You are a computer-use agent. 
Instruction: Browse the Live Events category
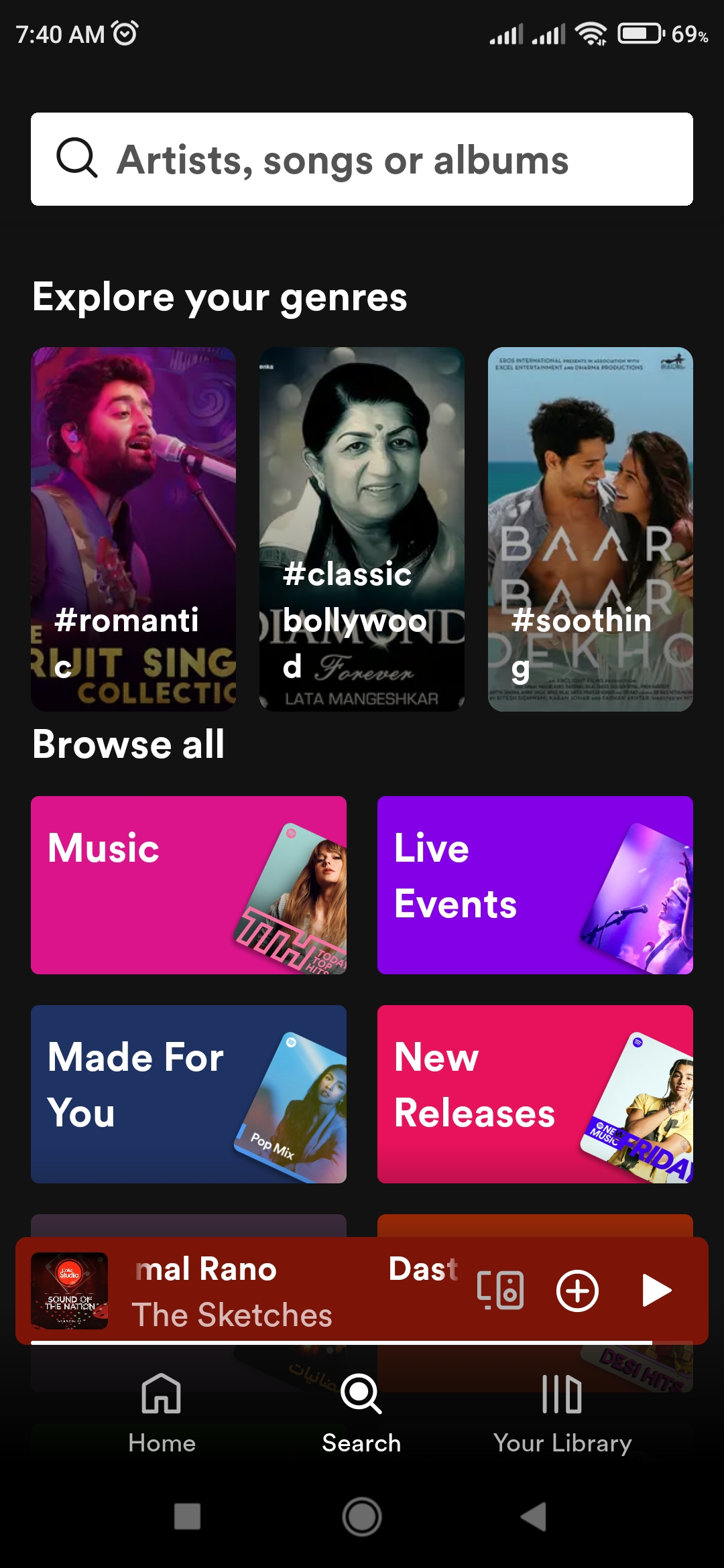coord(535,885)
